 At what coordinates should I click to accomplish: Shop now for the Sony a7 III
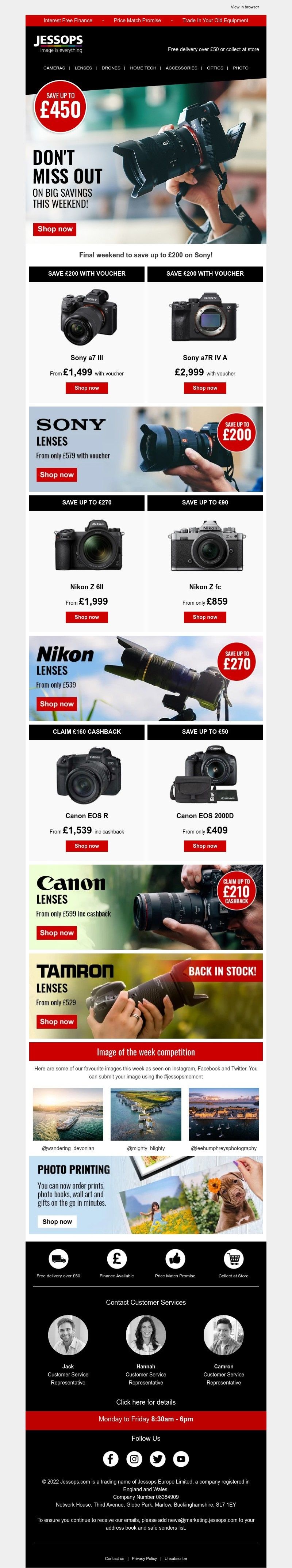click(x=87, y=388)
